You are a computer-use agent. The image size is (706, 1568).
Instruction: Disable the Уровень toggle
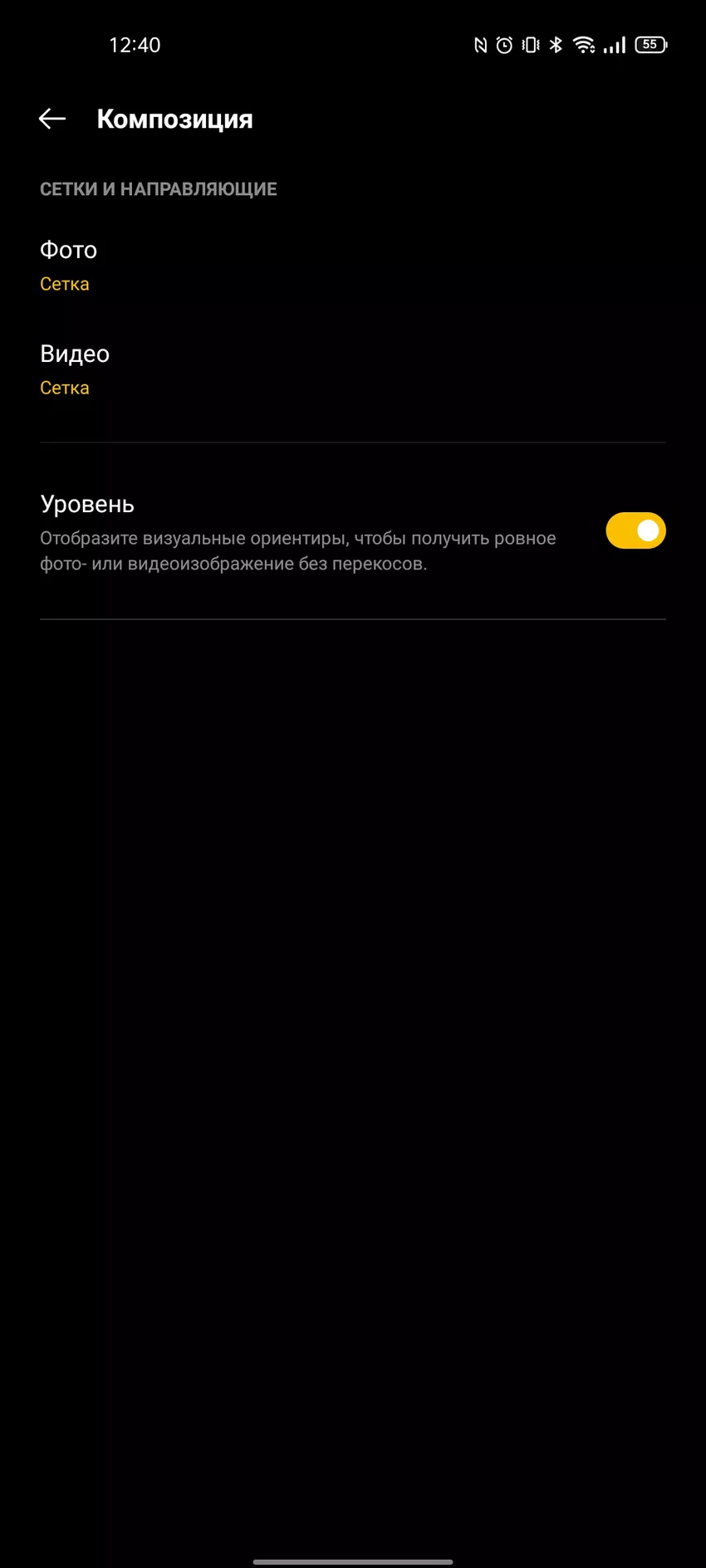coord(635,530)
